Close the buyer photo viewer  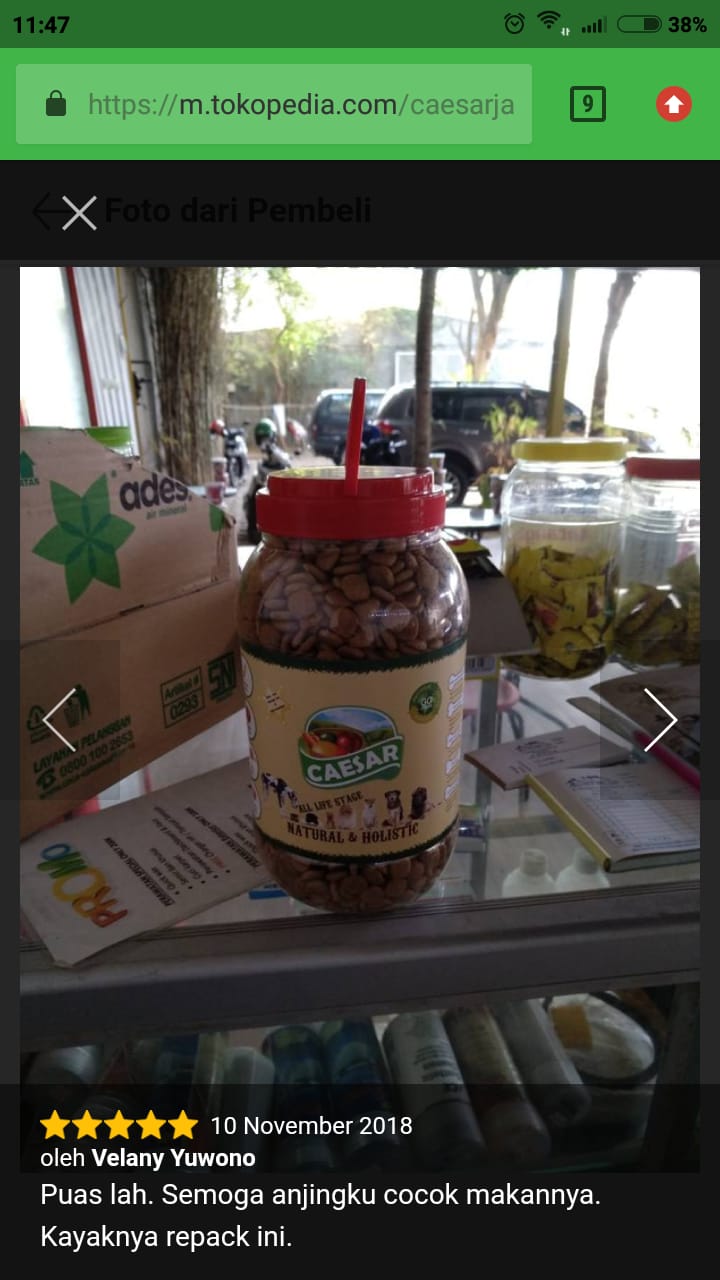(79, 212)
